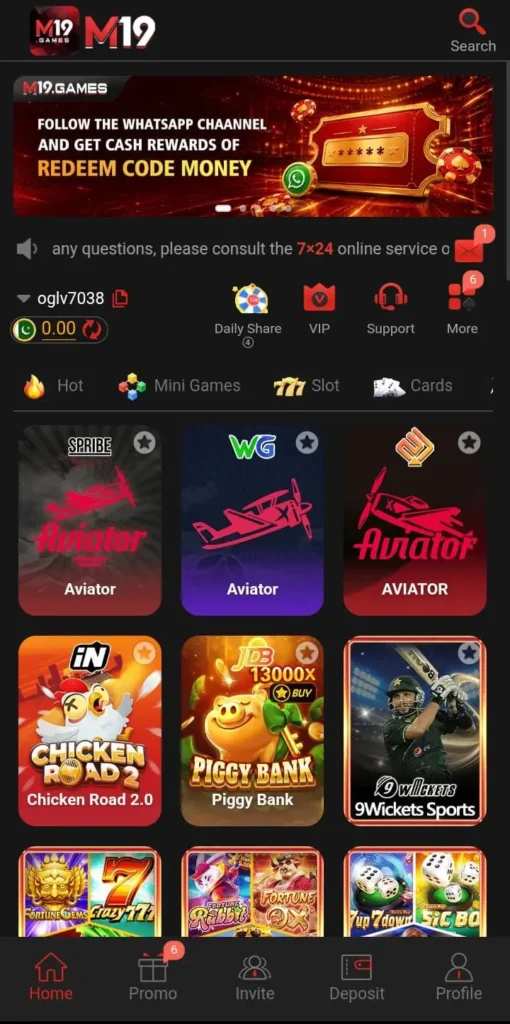The image size is (510, 1024).
Task: Copy the username oglv7038
Action: [120, 298]
